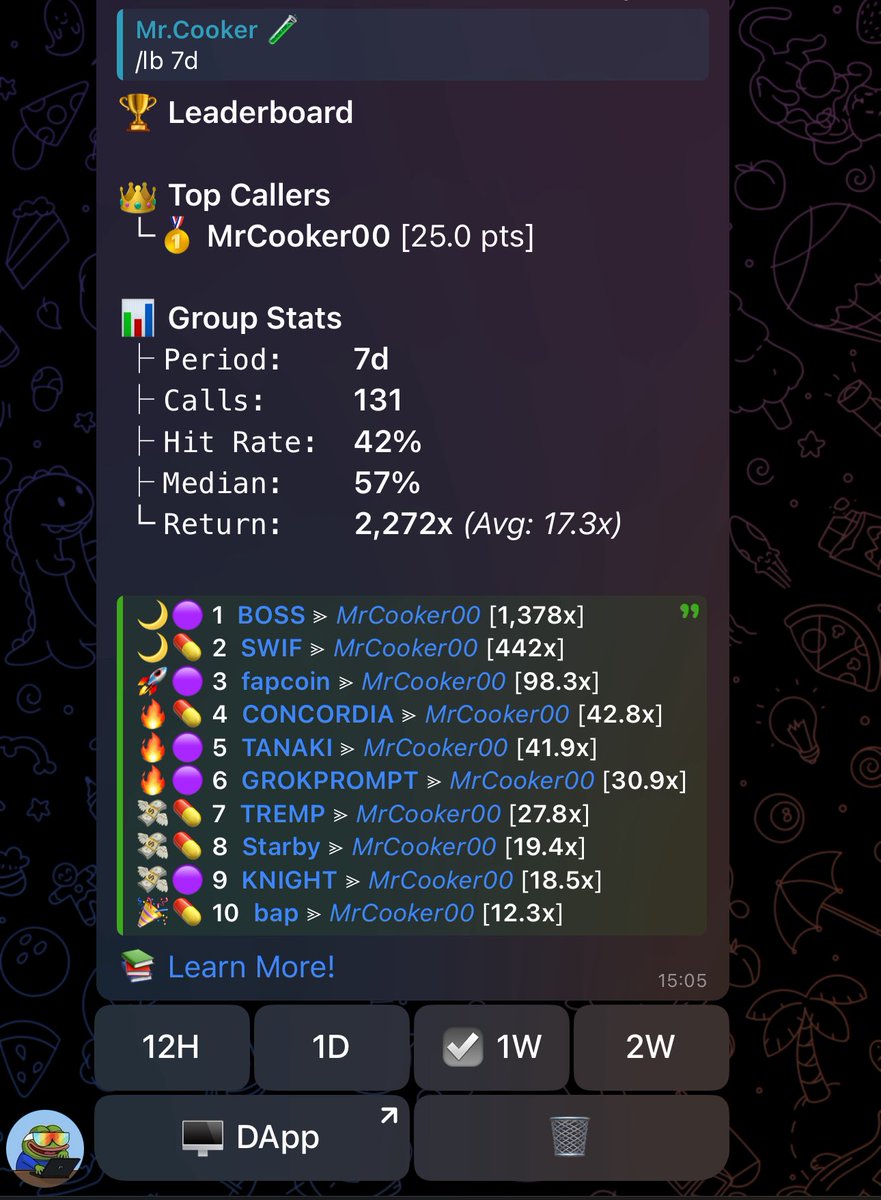Choose the 2W leaderboard period
Image resolution: width=881 pixels, height=1200 pixels.
(x=651, y=1047)
